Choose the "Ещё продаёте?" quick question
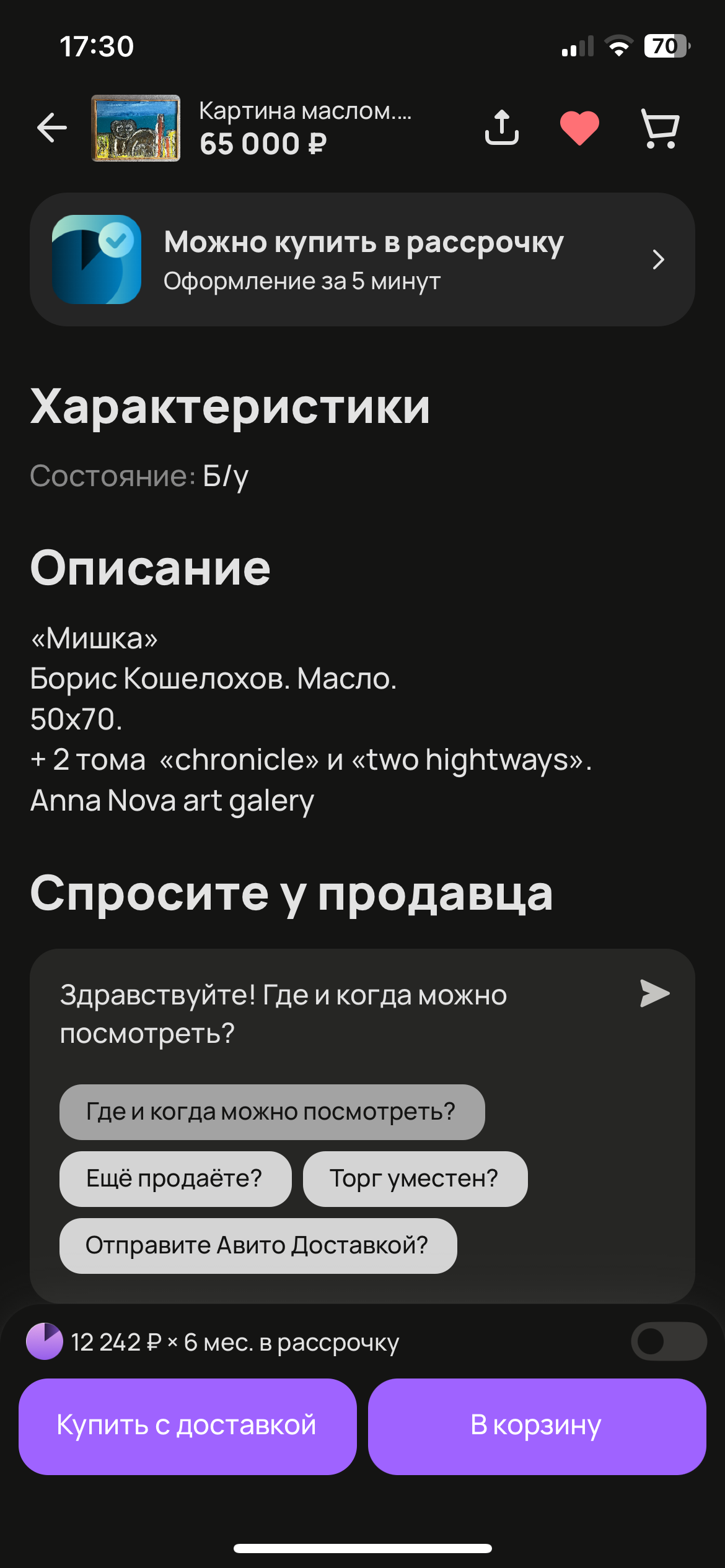This screenshot has width=725, height=1568. click(x=175, y=1179)
